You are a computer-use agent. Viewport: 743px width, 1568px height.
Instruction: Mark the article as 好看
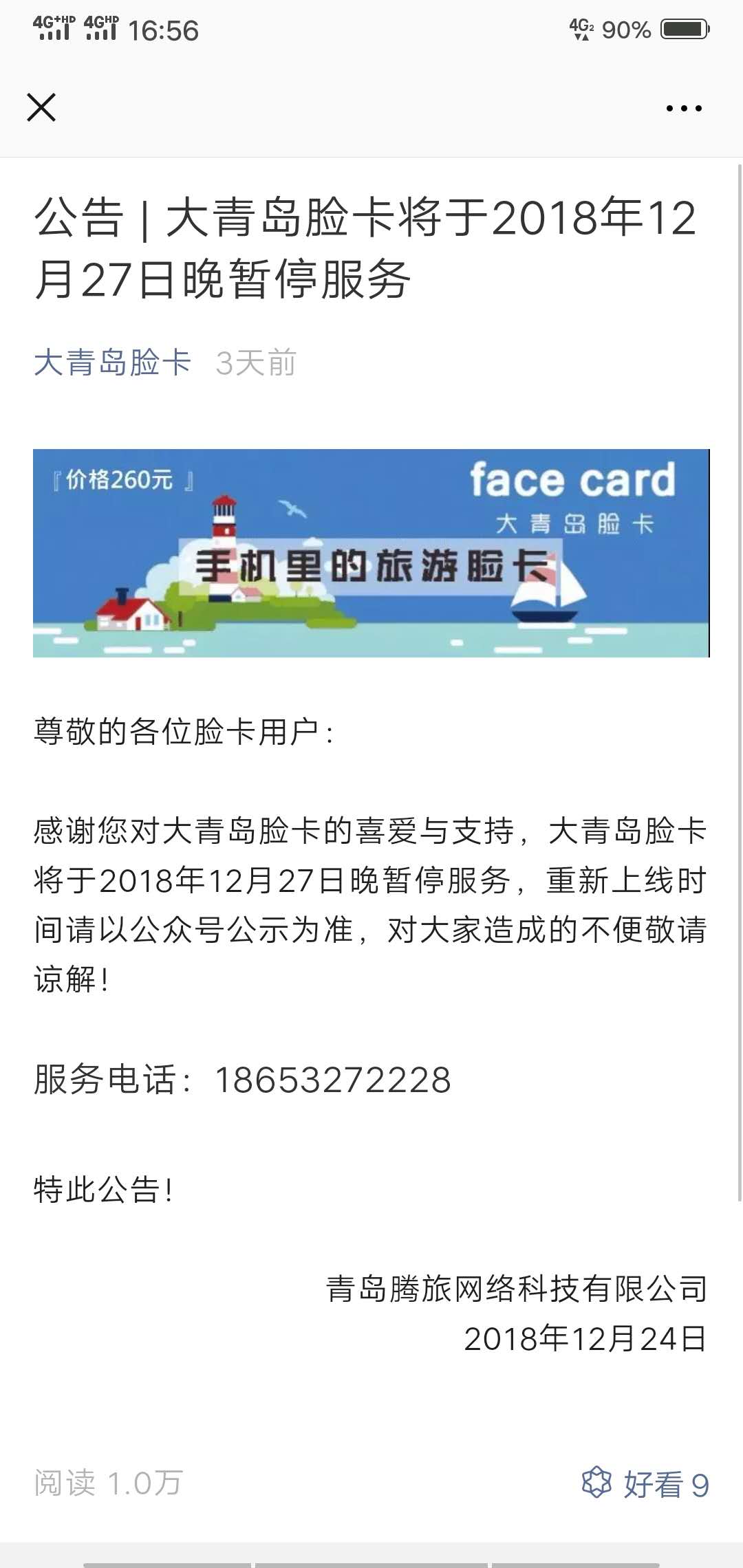[x=645, y=1483]
